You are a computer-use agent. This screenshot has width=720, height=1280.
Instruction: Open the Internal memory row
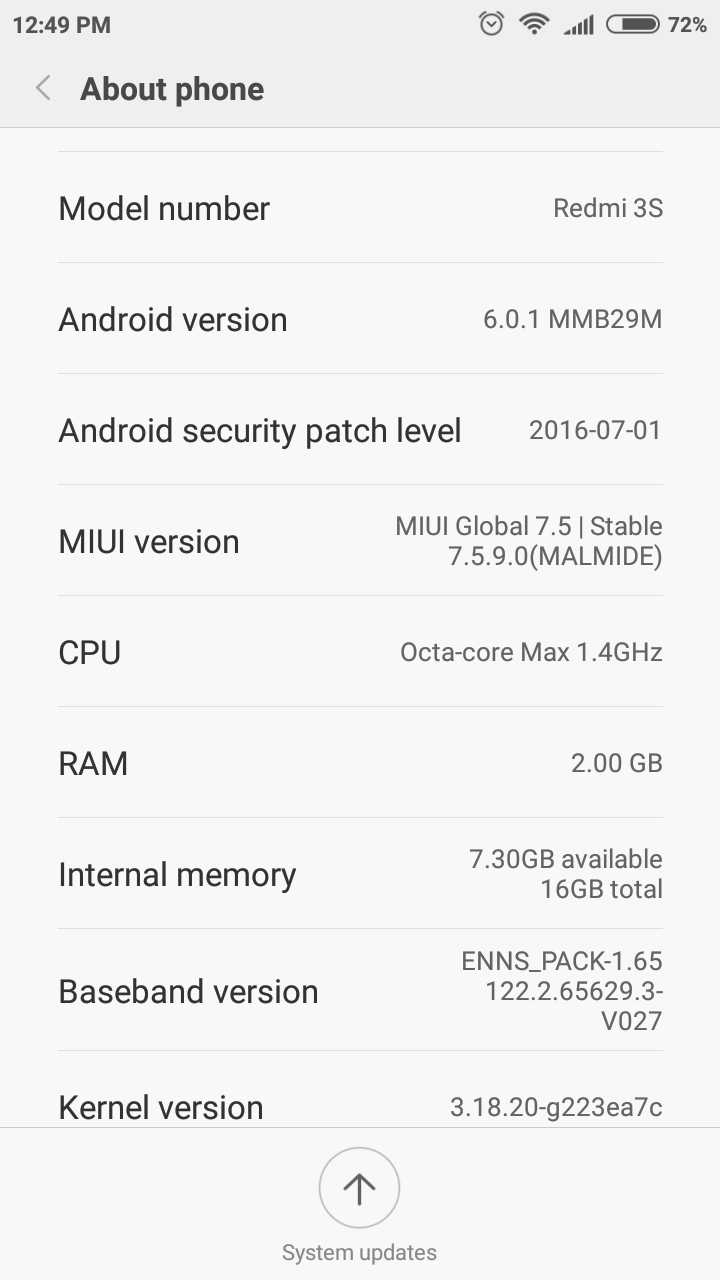pyautogui.click(x=360, y=874)
